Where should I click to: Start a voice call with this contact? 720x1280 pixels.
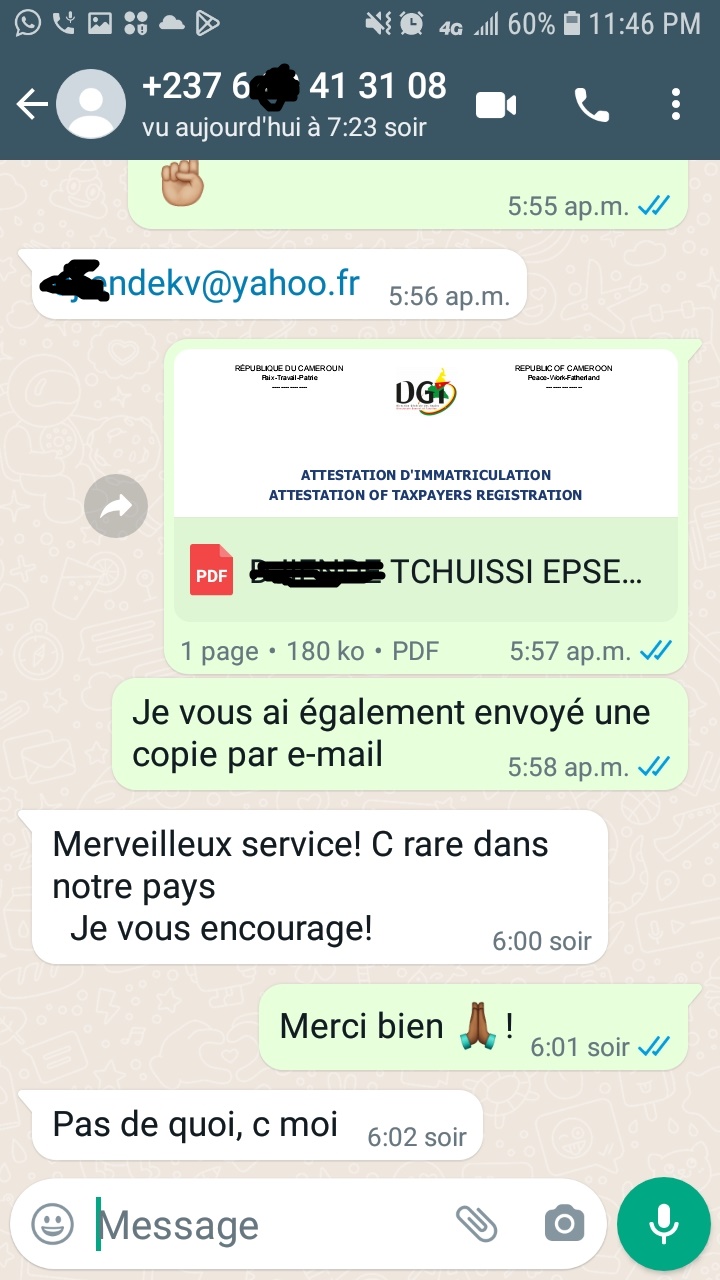pos(591,104)
